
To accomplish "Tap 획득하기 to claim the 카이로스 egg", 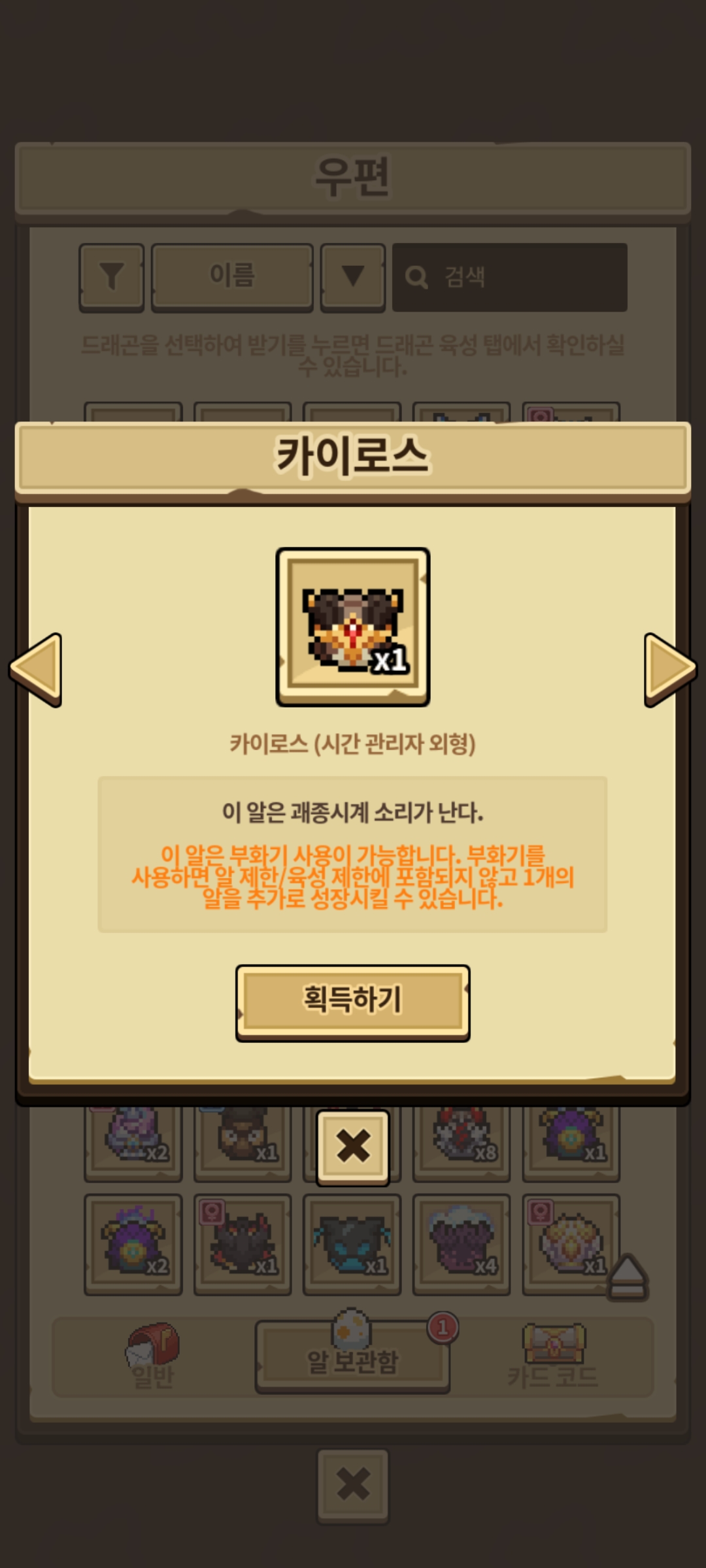I will pyautogui.click(x=352, y=1002).
